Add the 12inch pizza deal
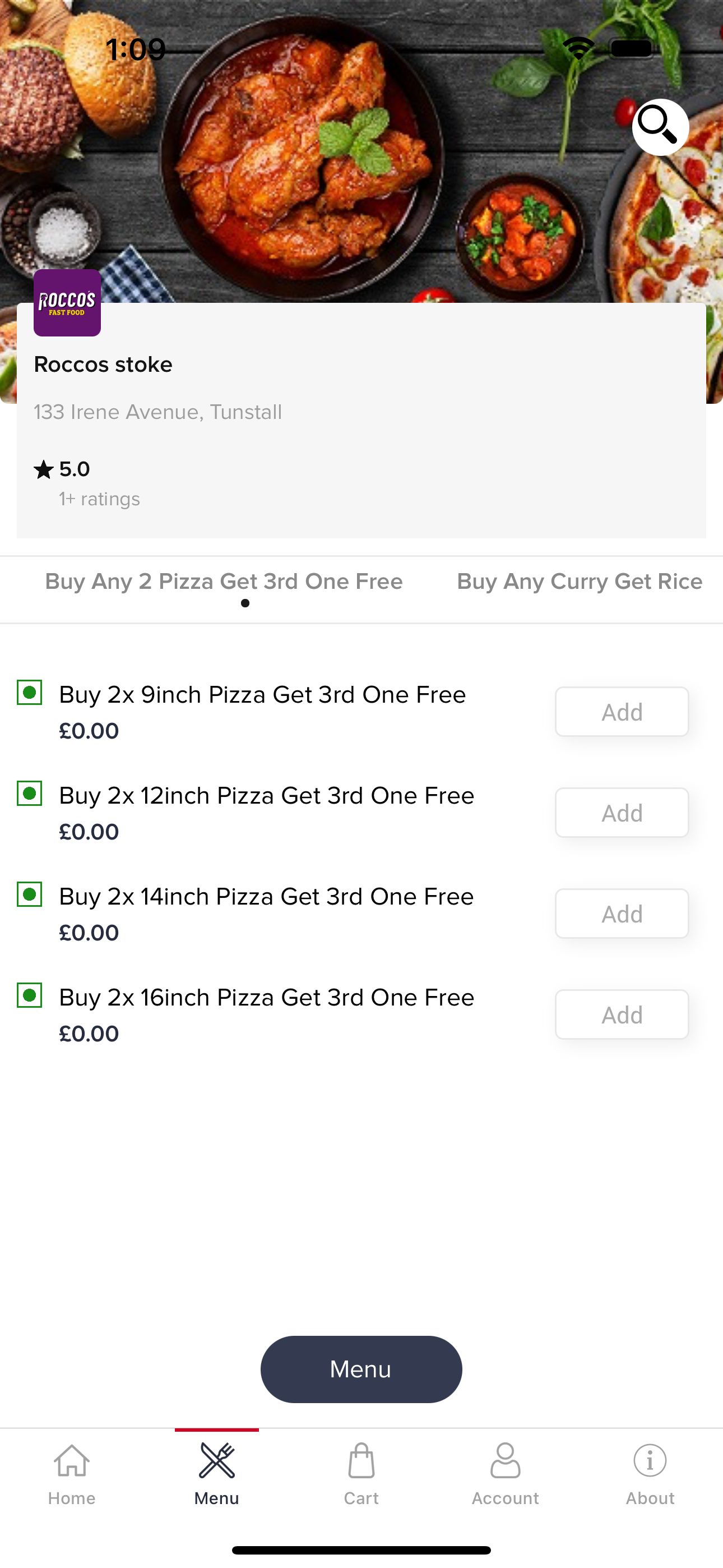This screenshot has width=723, height=1568. [x=622, y=813]
